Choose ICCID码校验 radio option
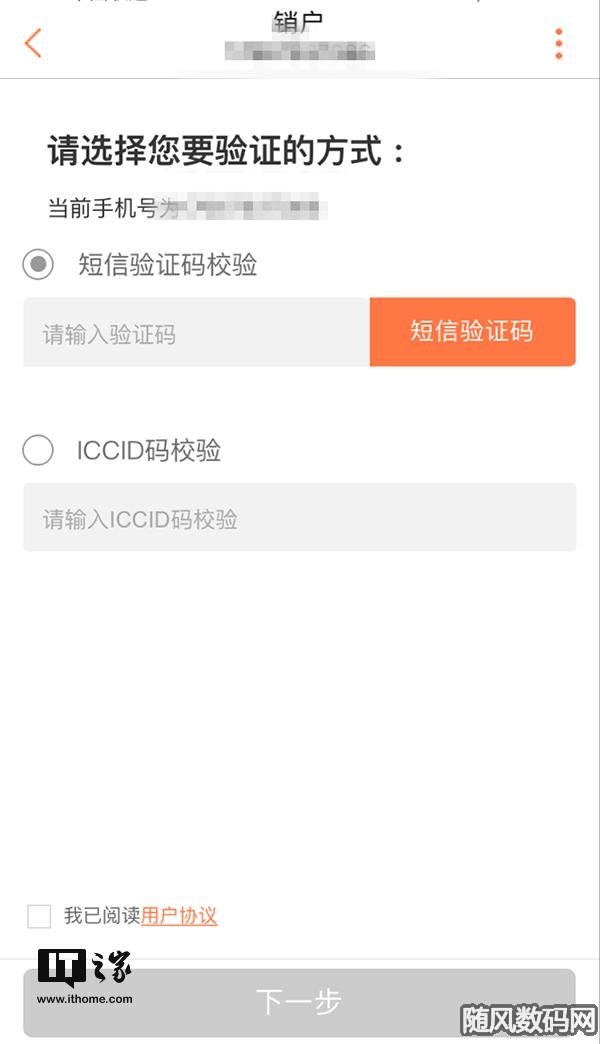The width and height of the screenshot is (600, 1044). pyautogui.click(x=38, y=450)
